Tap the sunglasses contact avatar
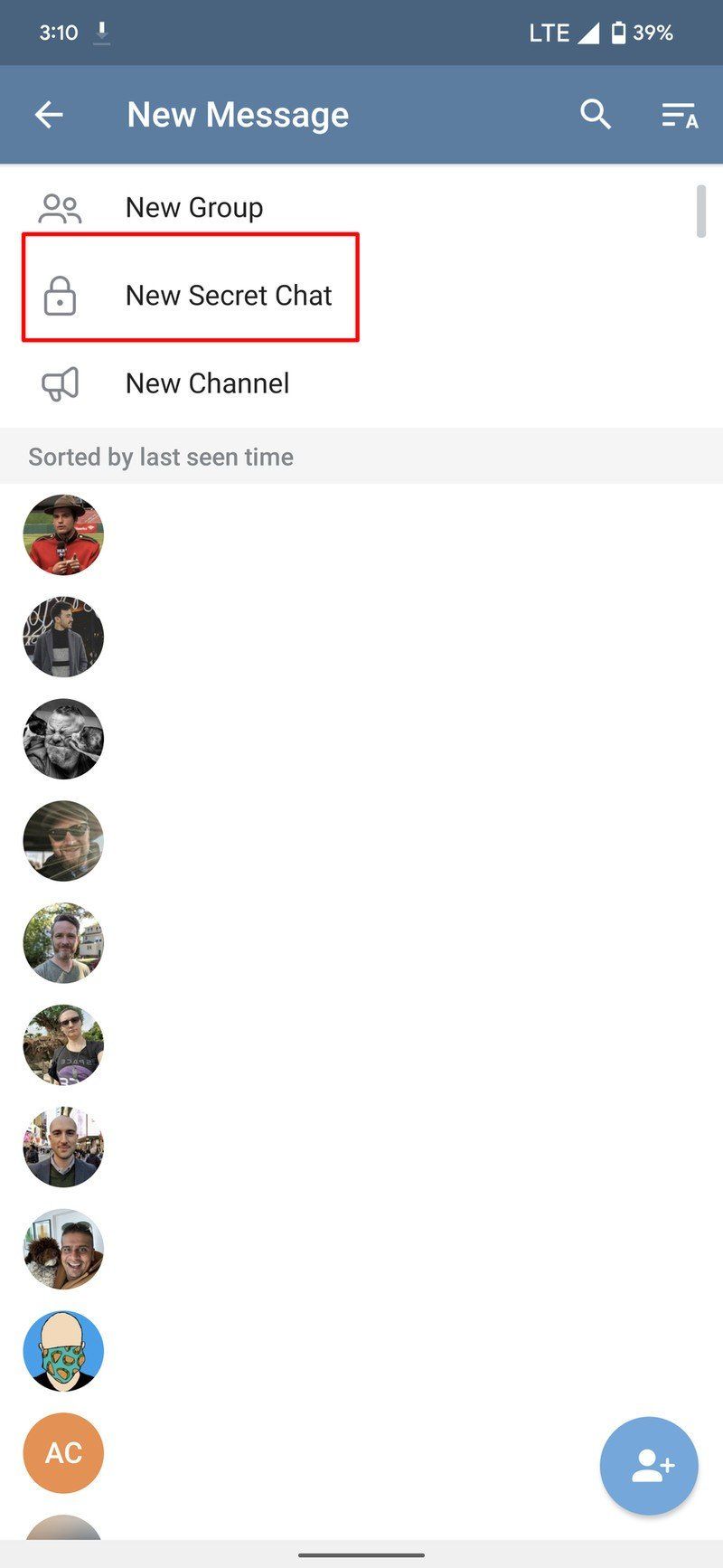Image resolution: width=723 pixels, height=1568 pixels. pos(62,841)
